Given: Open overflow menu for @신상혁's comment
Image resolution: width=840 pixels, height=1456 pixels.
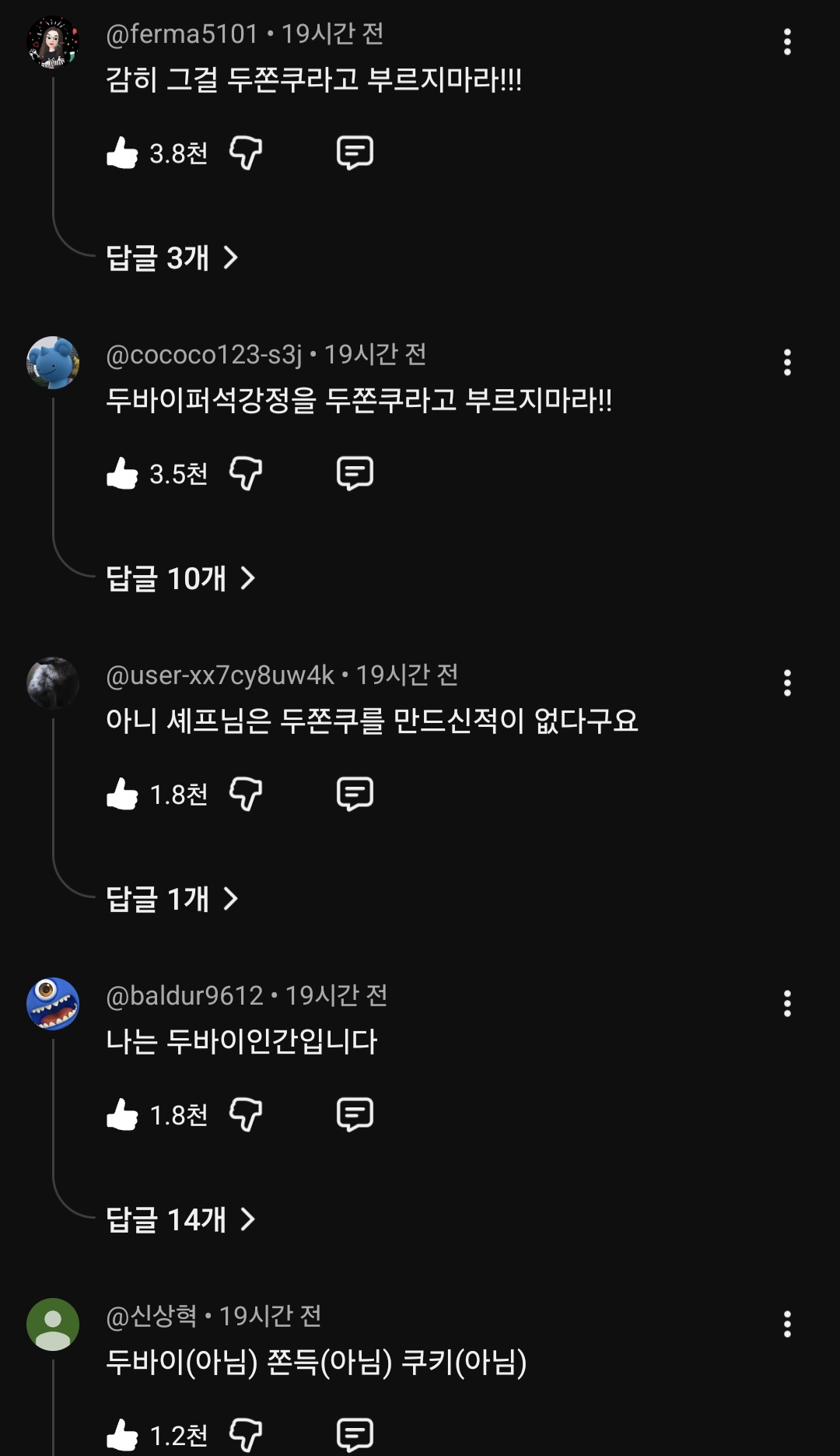Looking at the screenshot, I should coord(787,1324).
